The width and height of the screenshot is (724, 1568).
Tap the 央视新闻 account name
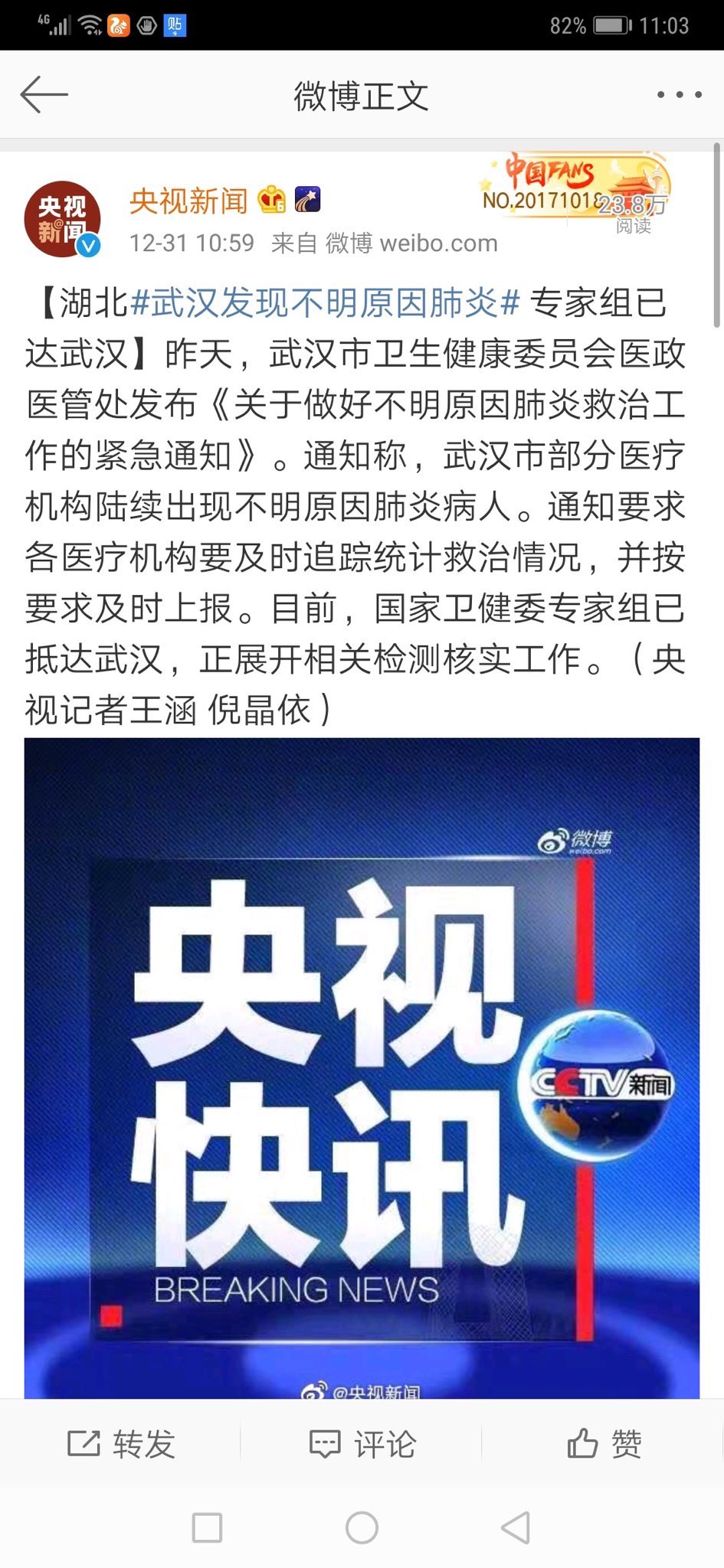coord(188,201)
